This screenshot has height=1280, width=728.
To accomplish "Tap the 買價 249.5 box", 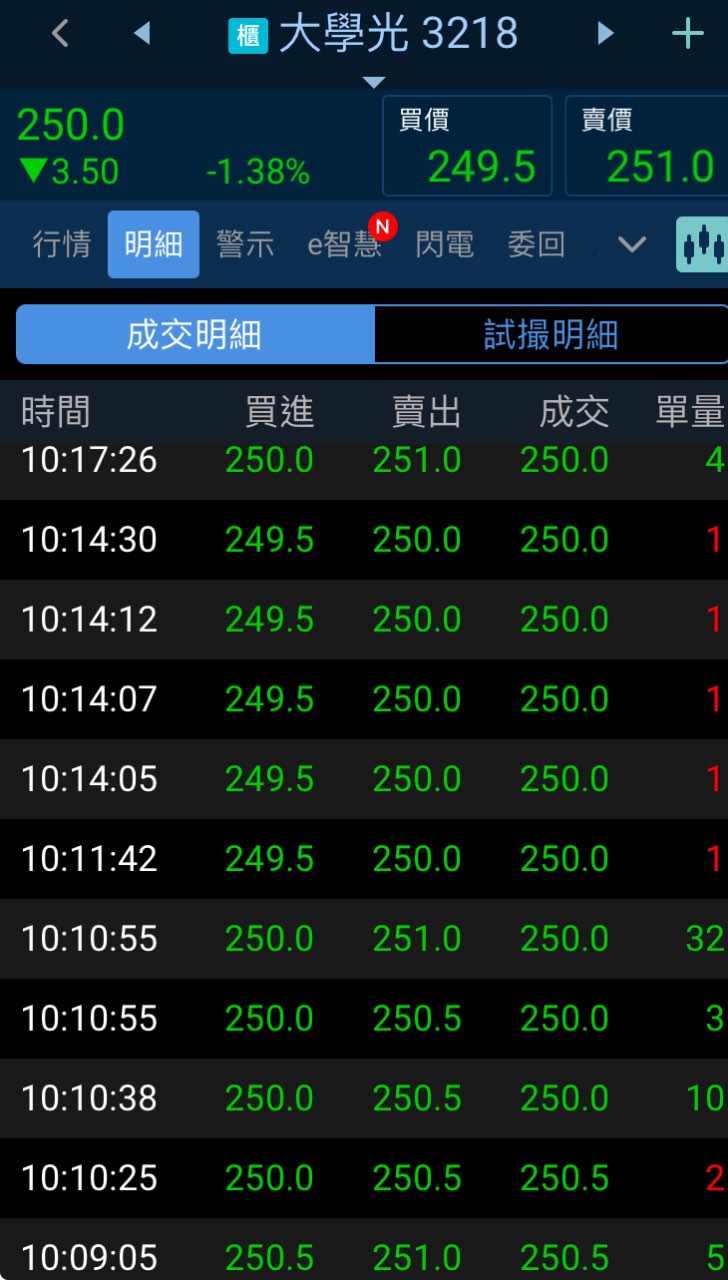I will 467,146.
